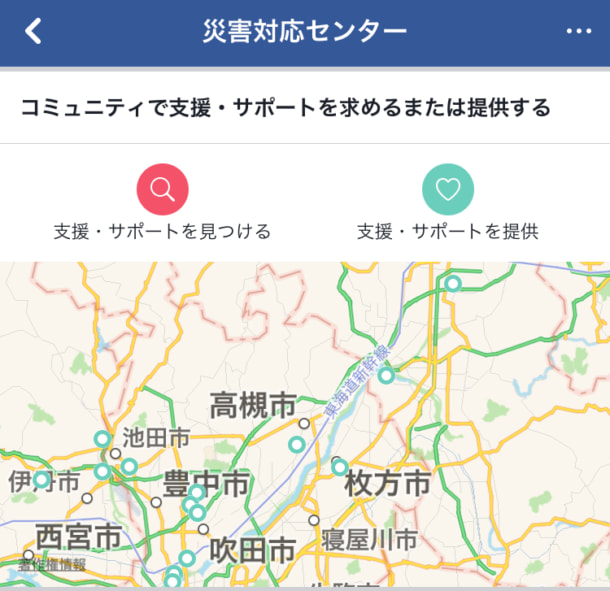Image resolution: width=610 pixels, height=591 pixels.
Task: Tap 支援・サポートを見つける search button
Action: click(x=162, y=189)
